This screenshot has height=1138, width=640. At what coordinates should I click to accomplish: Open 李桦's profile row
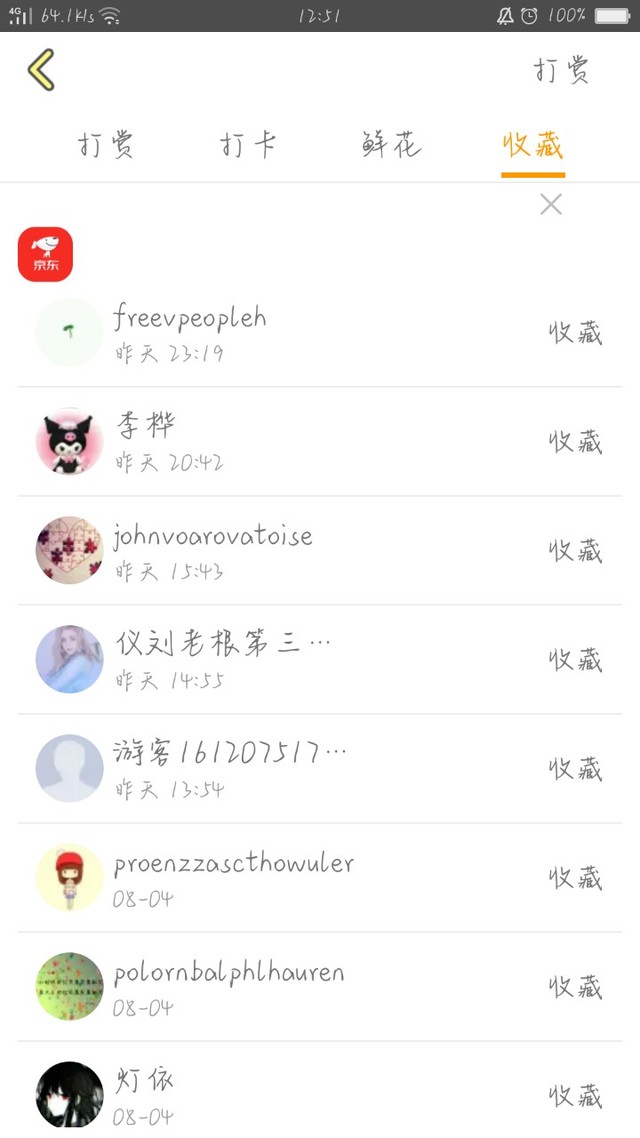click(320, 442)
